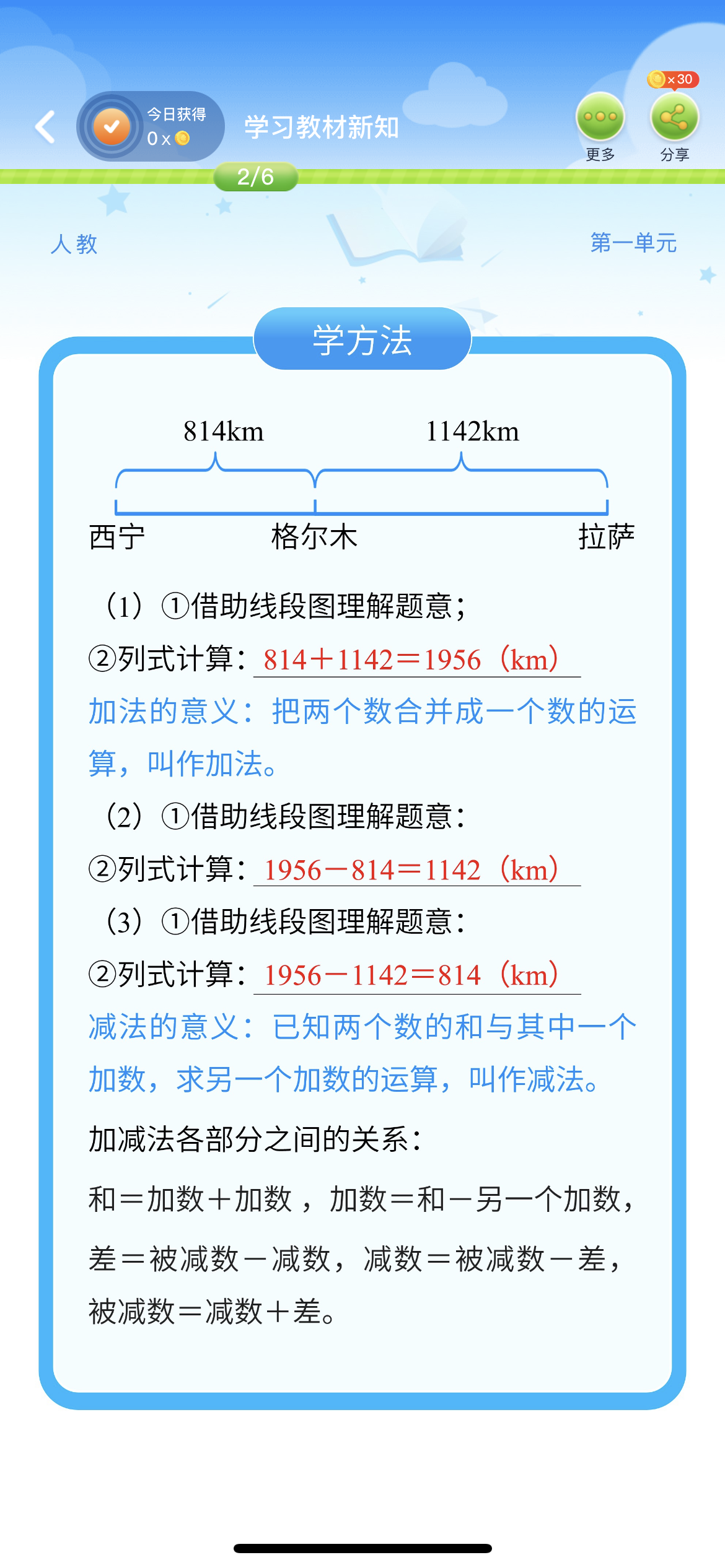Tap the 分享 share button
Screen dimensions: 725x1568
(674, 117)
